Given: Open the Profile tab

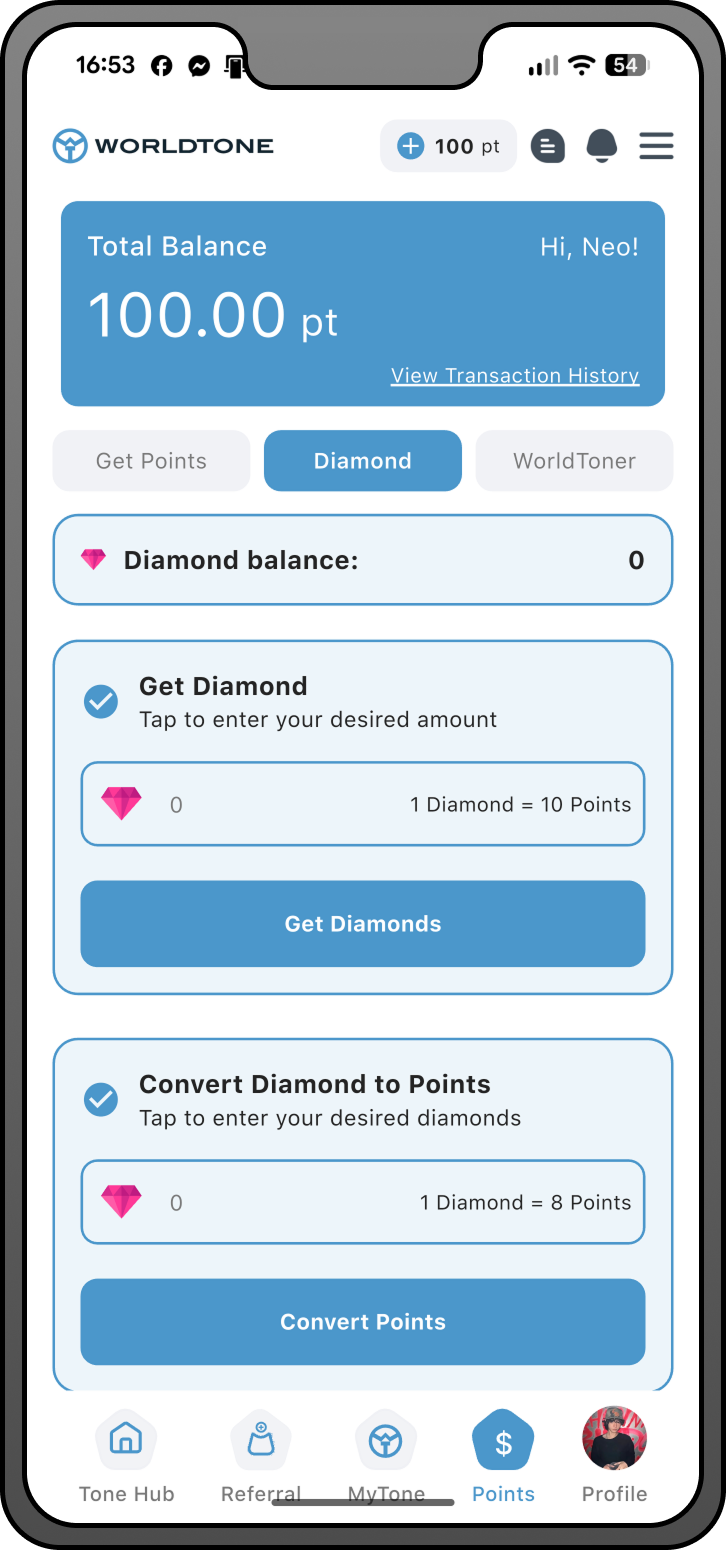Looking at the screenshot, I should tap(614, 1456).
